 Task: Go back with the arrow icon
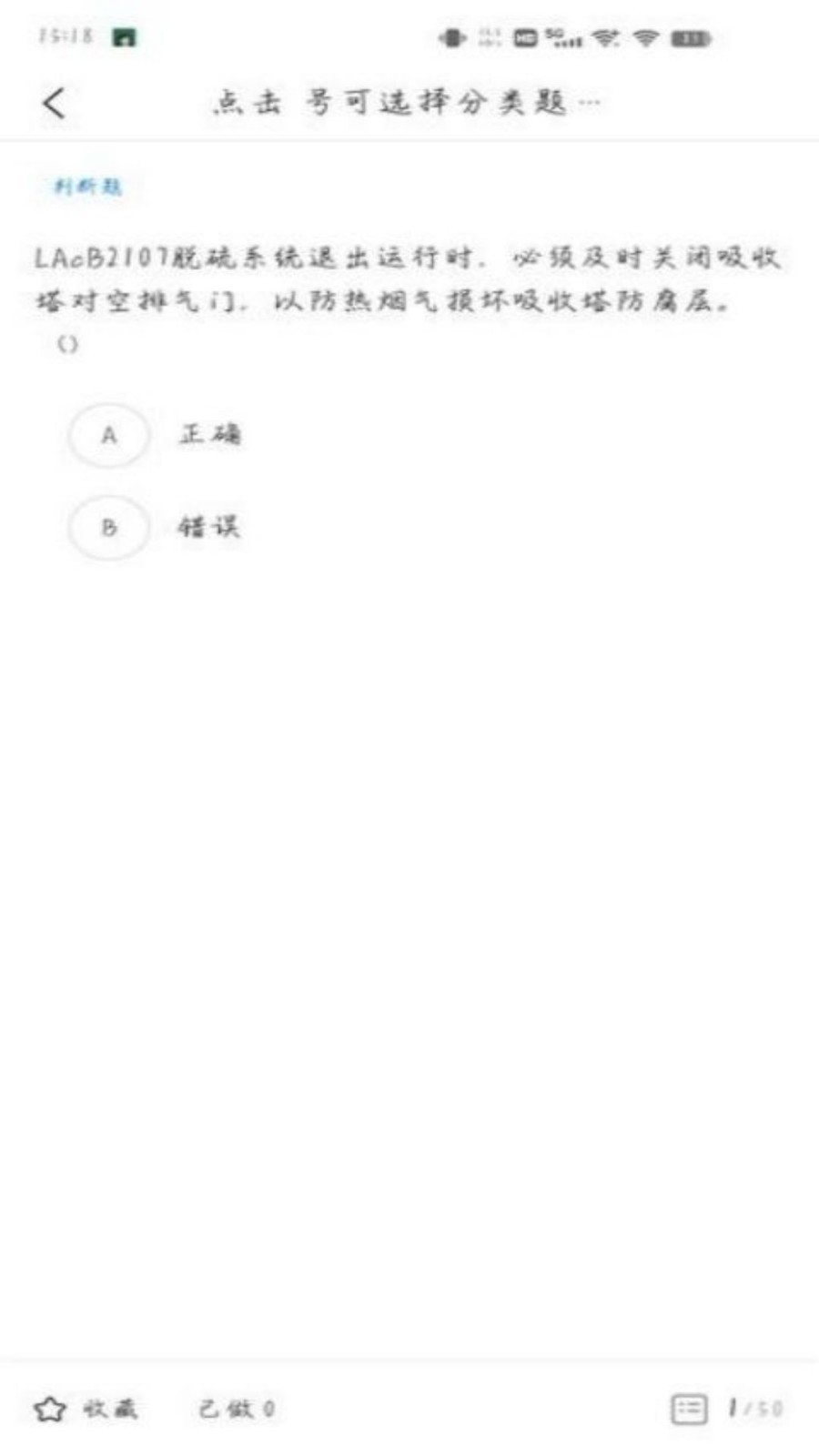pos(55,103)
